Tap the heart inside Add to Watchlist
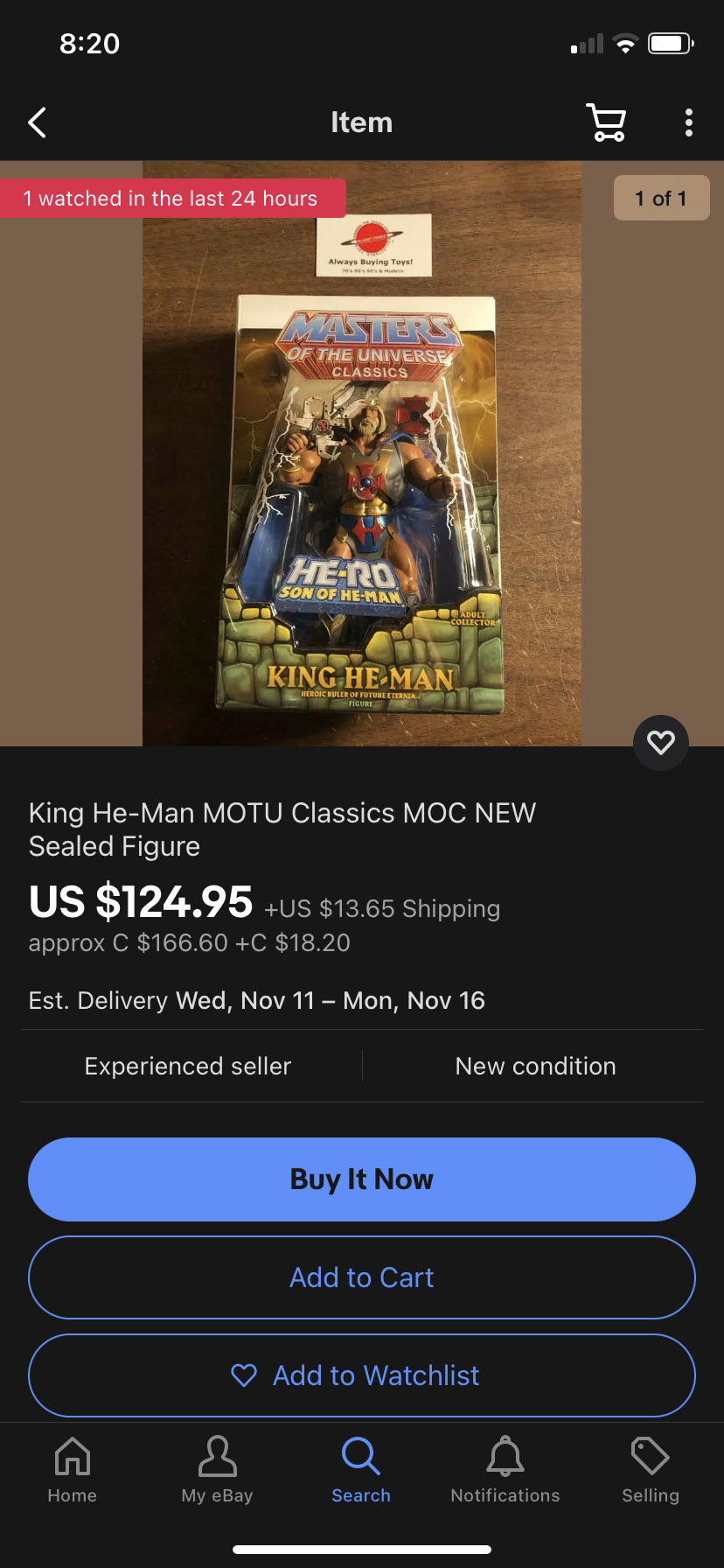Screen dimensions: 724x1568 (246, 1375)
